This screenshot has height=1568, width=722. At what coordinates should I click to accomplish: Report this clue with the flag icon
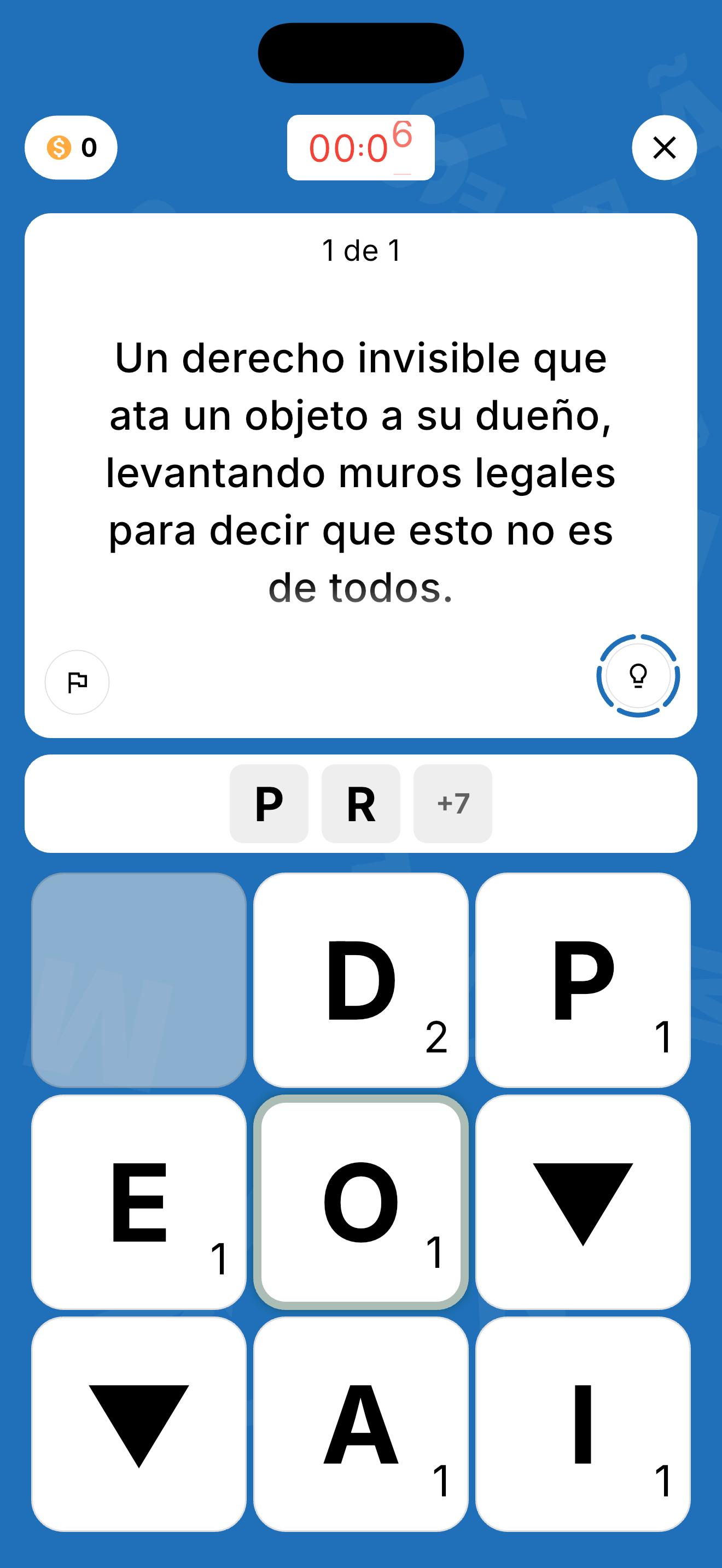[77, 682]
